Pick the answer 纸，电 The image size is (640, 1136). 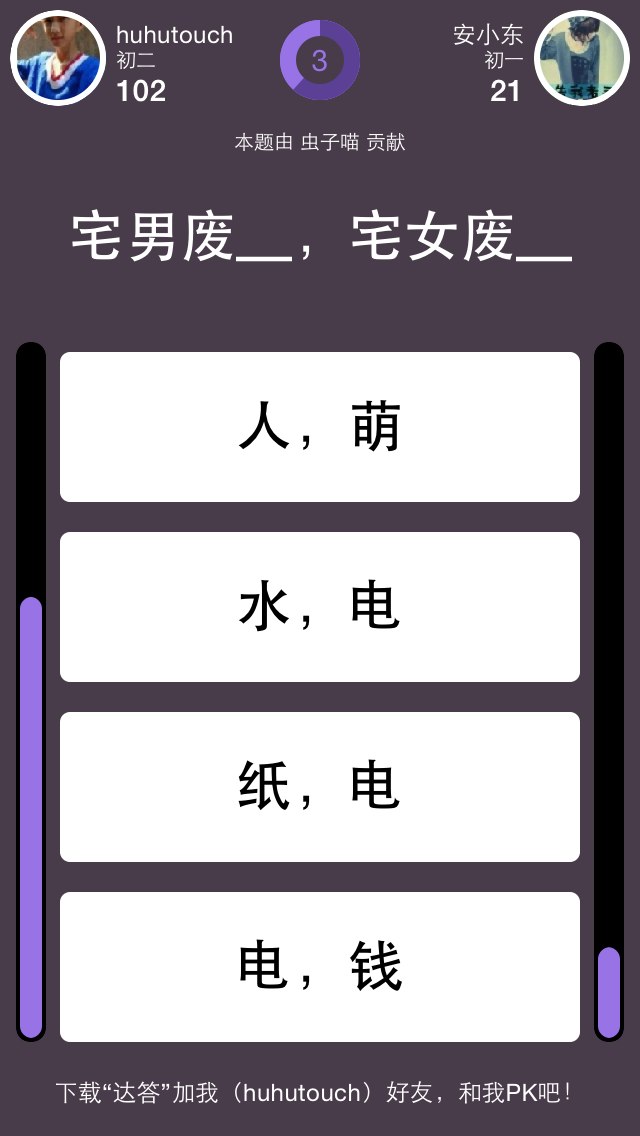point(320,787)
